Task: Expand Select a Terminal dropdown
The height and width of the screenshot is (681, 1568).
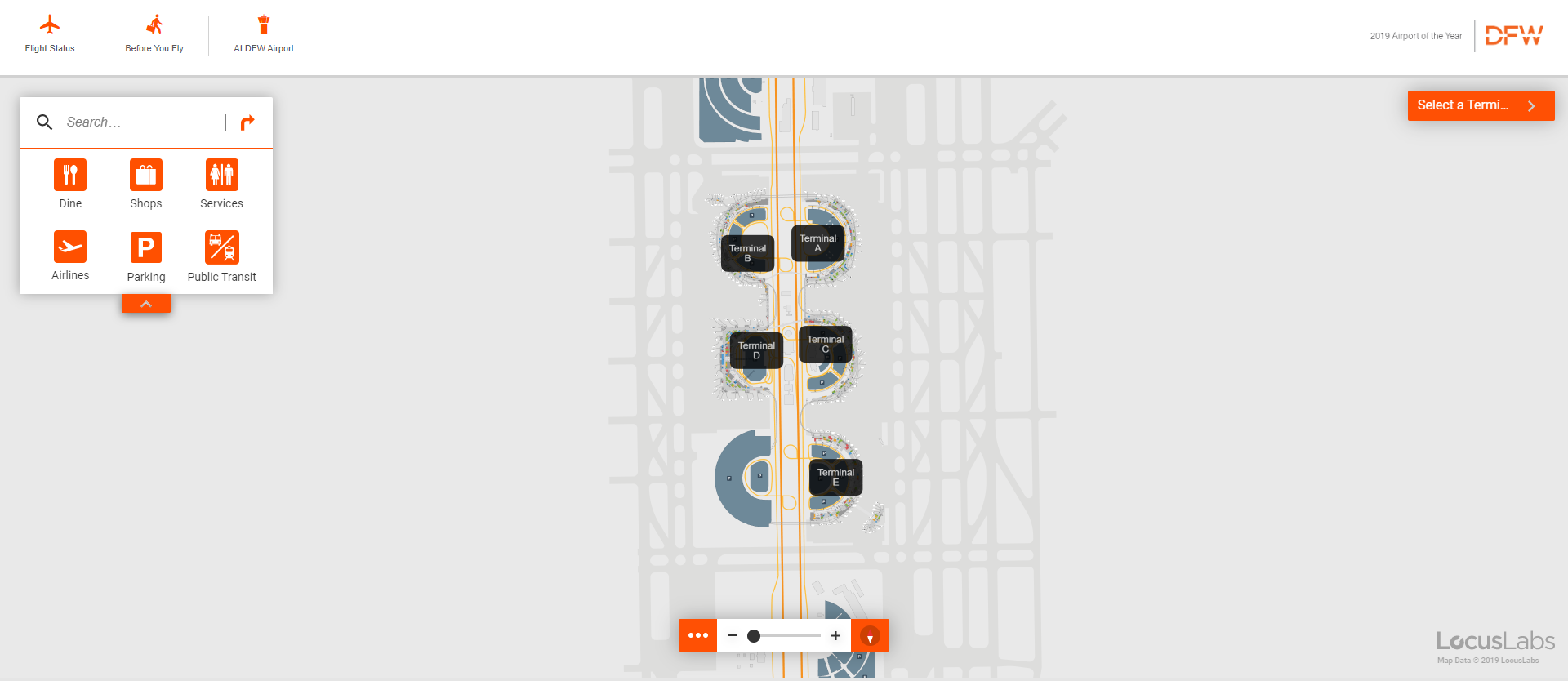Action: tap(1480, 105)
